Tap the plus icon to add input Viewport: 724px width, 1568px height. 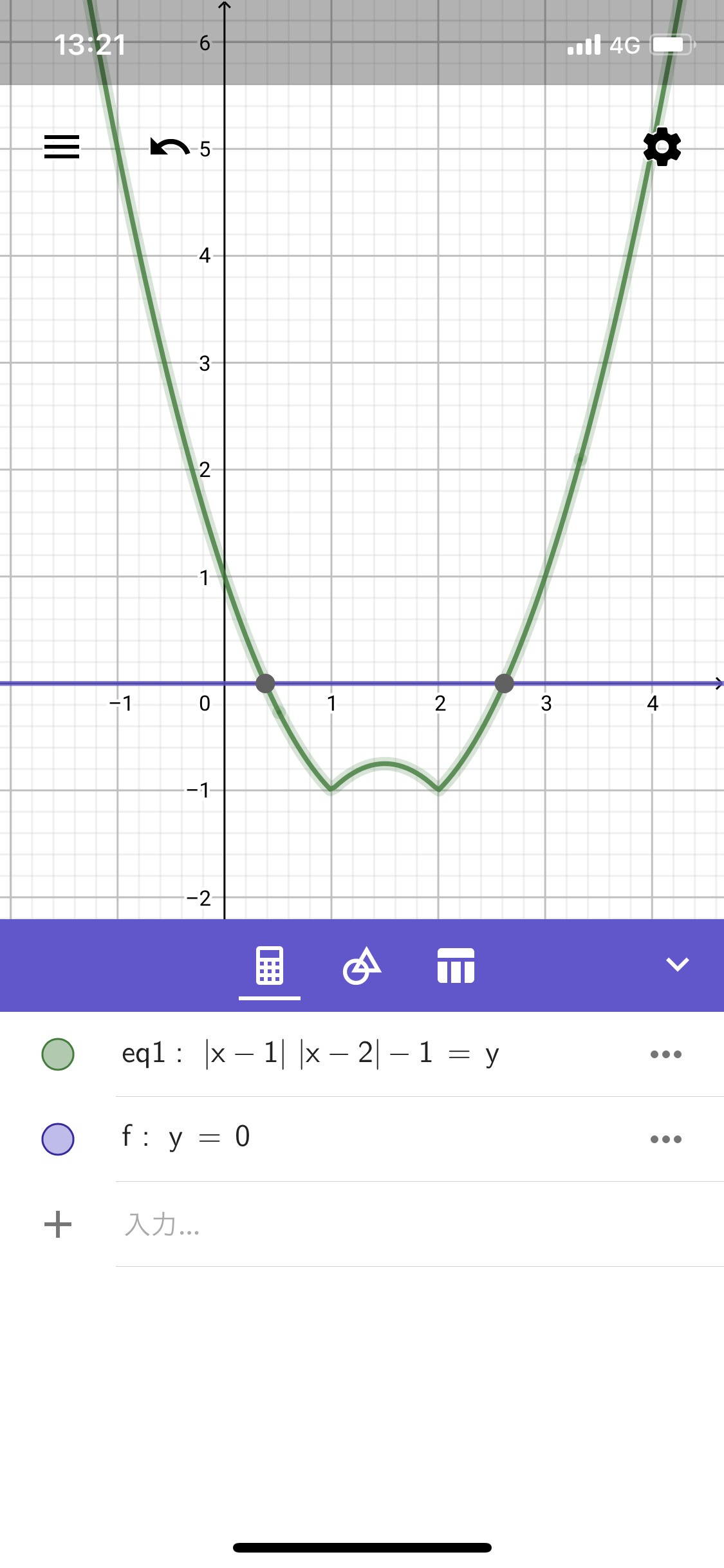[x=58, y=1224]
